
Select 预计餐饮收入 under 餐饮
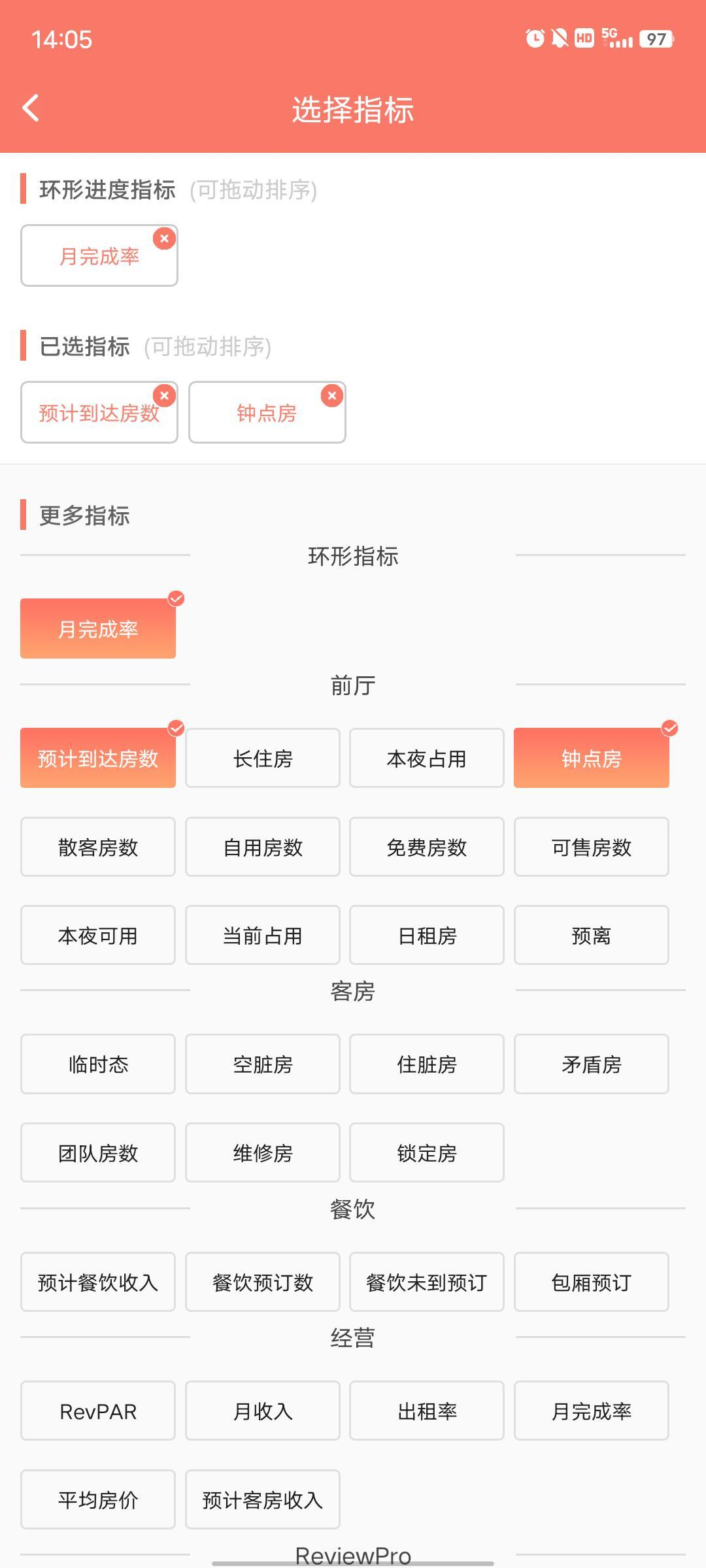[x=98, y=1282]
